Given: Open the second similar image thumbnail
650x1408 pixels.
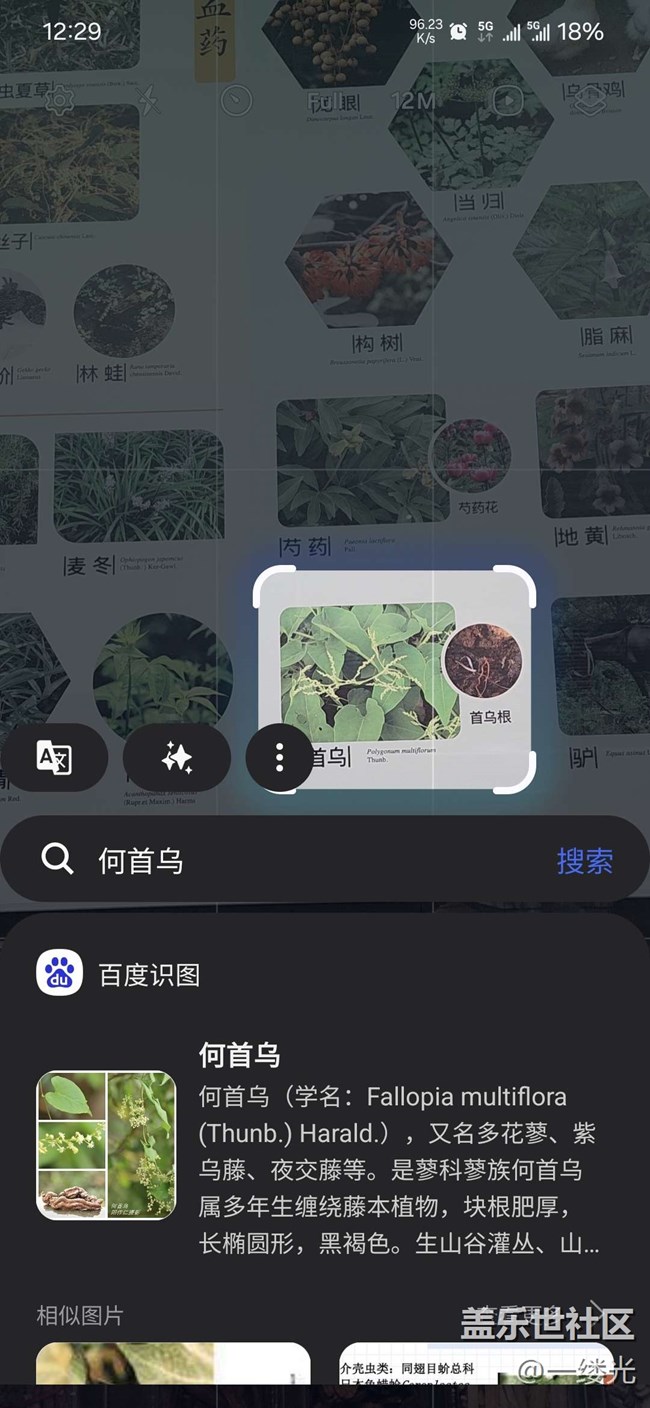Looking at the screenshot, I should click(475, 1364).
